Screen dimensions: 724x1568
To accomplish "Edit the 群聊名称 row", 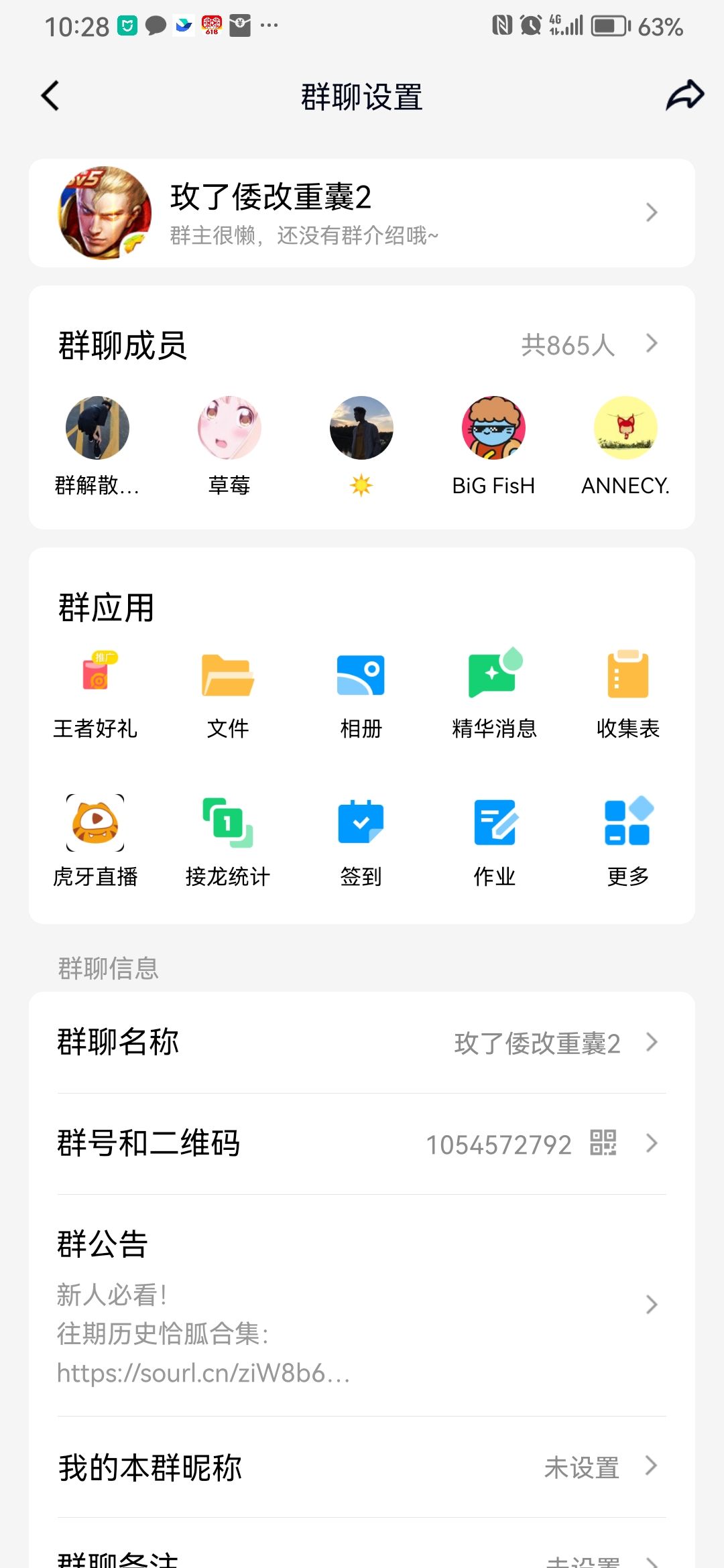I will [x=362, y=1043].
